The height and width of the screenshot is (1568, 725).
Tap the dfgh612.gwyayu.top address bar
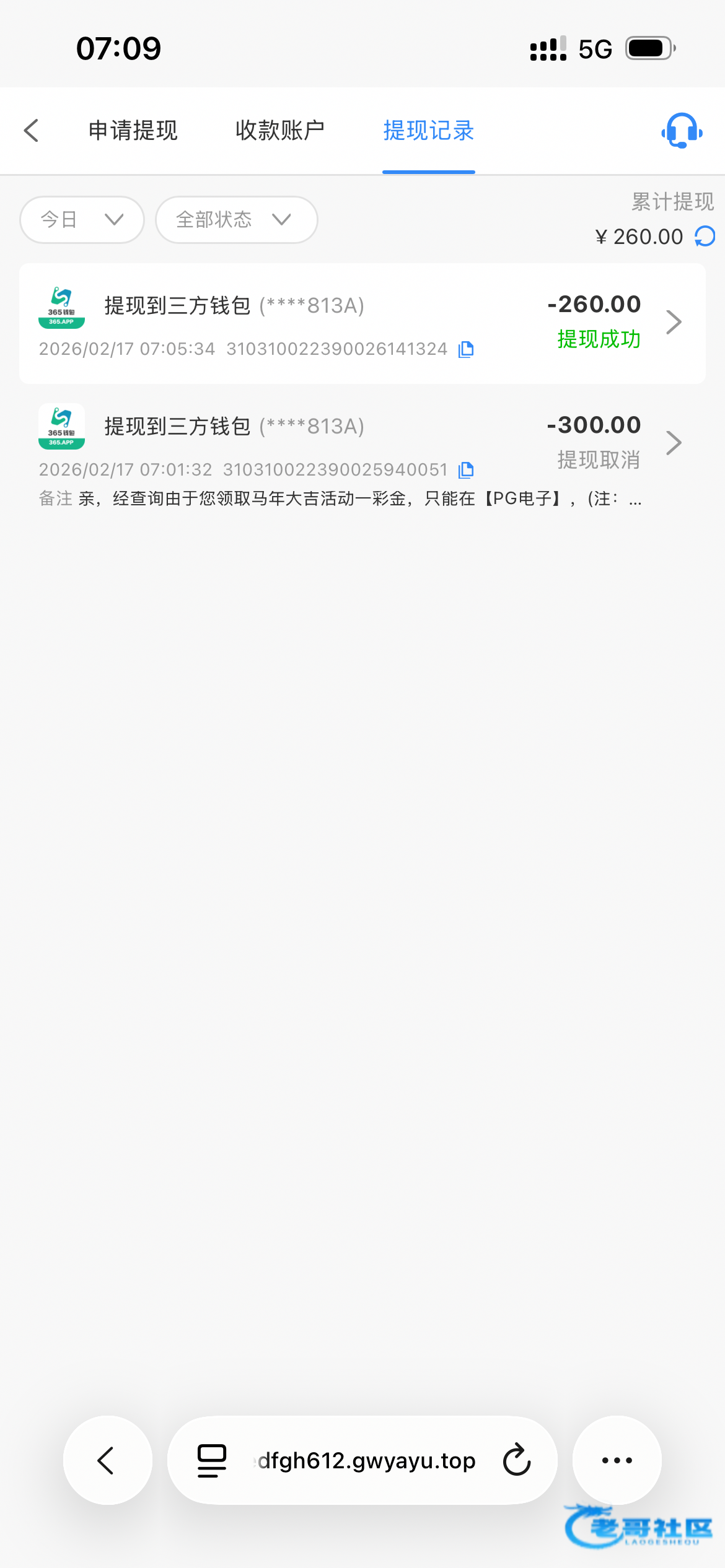pyautogui.click(x=366, y=1460)
